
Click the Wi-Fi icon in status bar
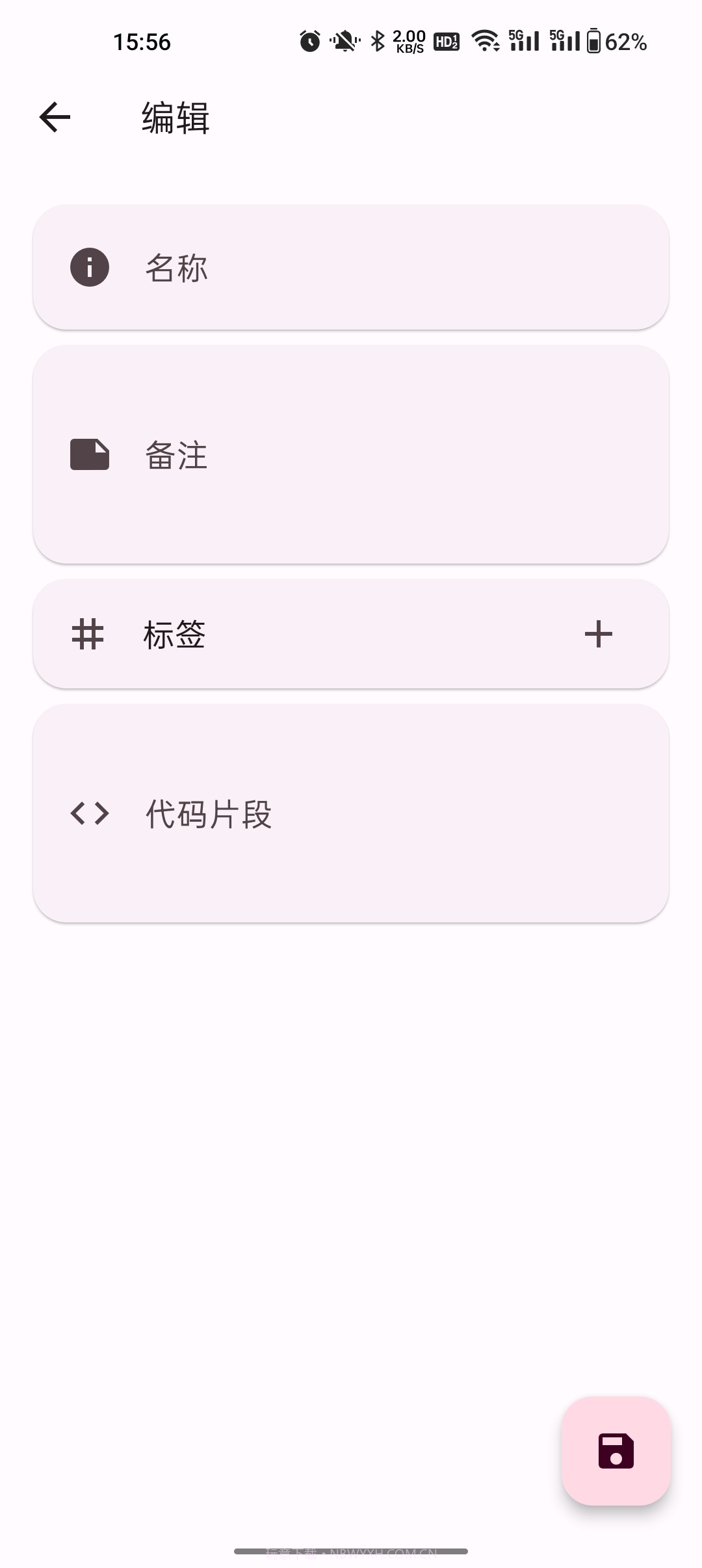point(486,41)
